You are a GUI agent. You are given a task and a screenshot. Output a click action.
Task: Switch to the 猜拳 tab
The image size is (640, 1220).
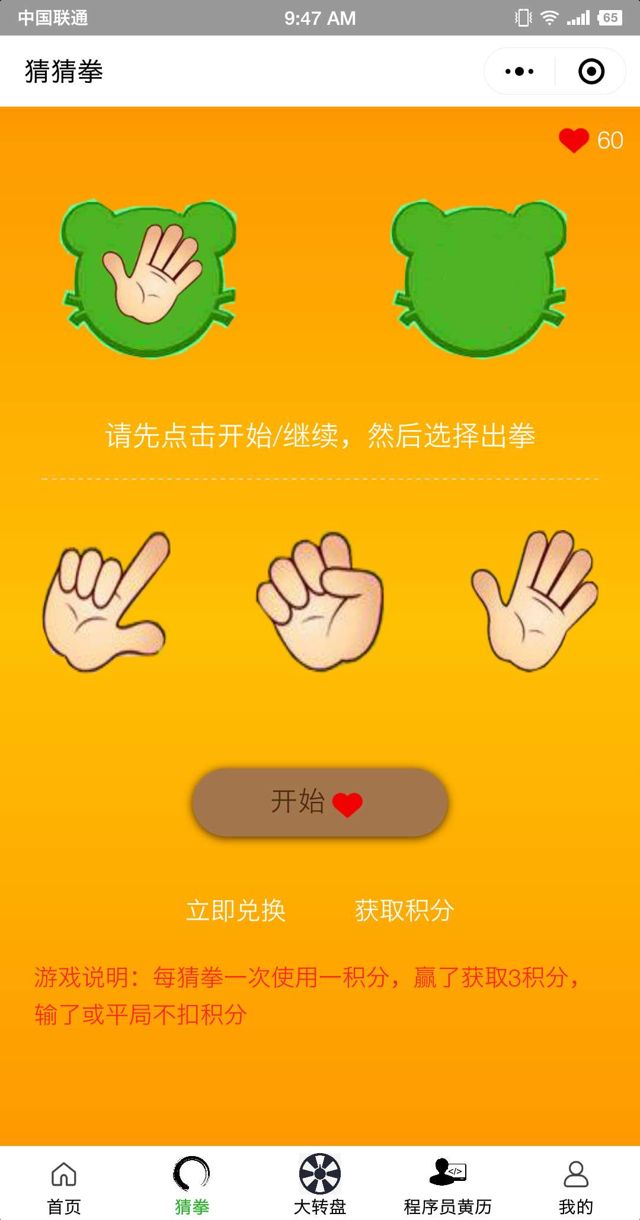192,1186
